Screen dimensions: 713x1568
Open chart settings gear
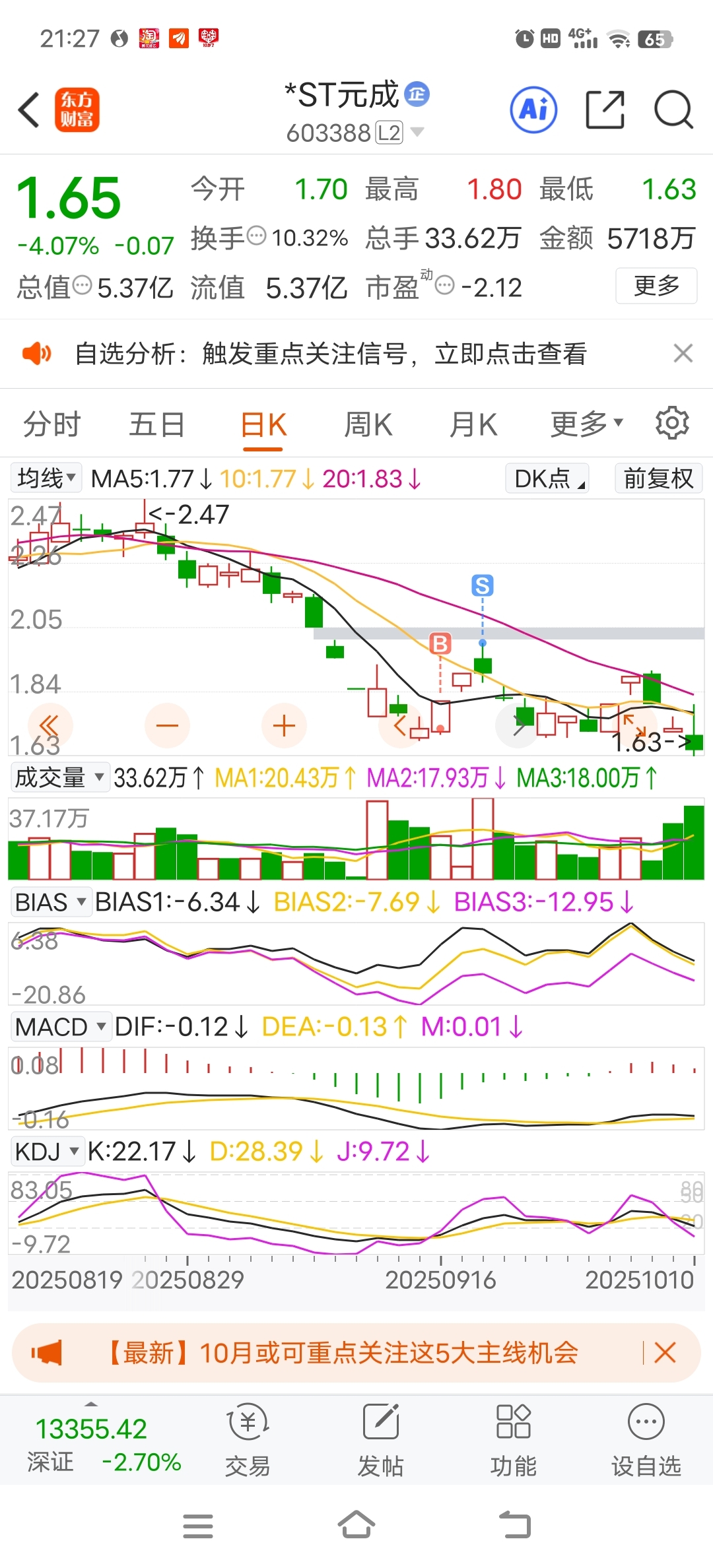[672, 423]
